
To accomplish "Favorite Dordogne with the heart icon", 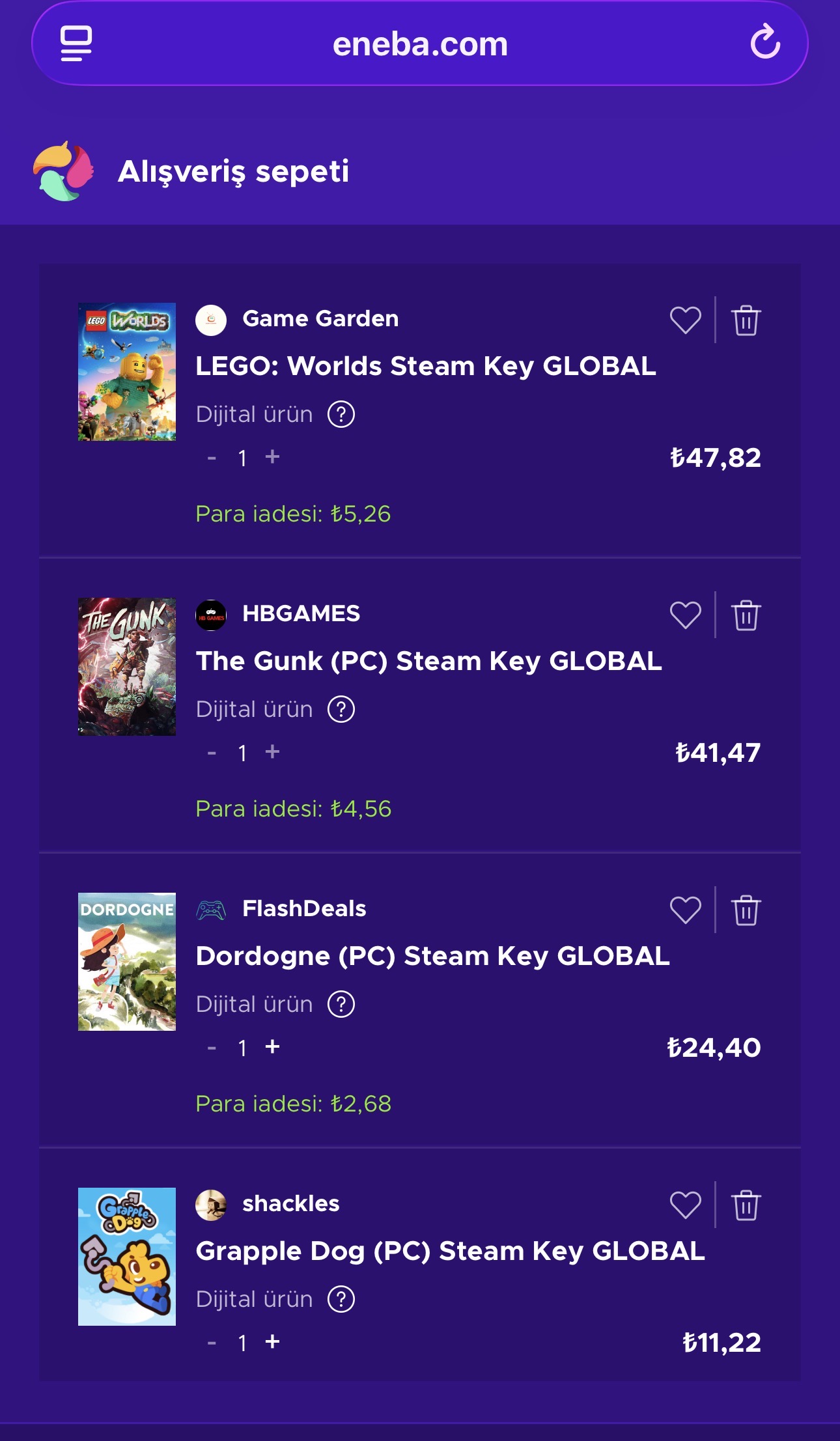I will (x=685, y=910).
